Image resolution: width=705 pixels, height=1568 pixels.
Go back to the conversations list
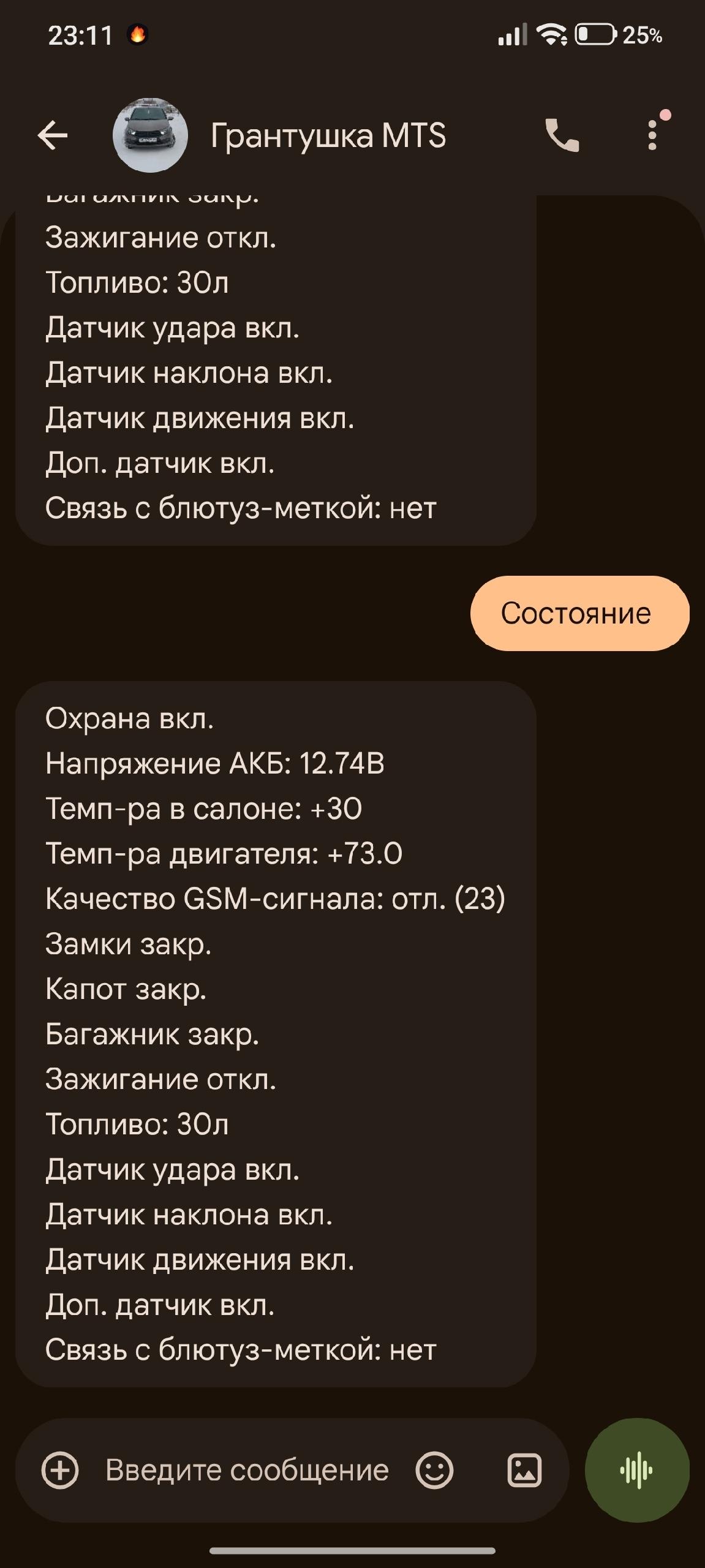(53, 135)
